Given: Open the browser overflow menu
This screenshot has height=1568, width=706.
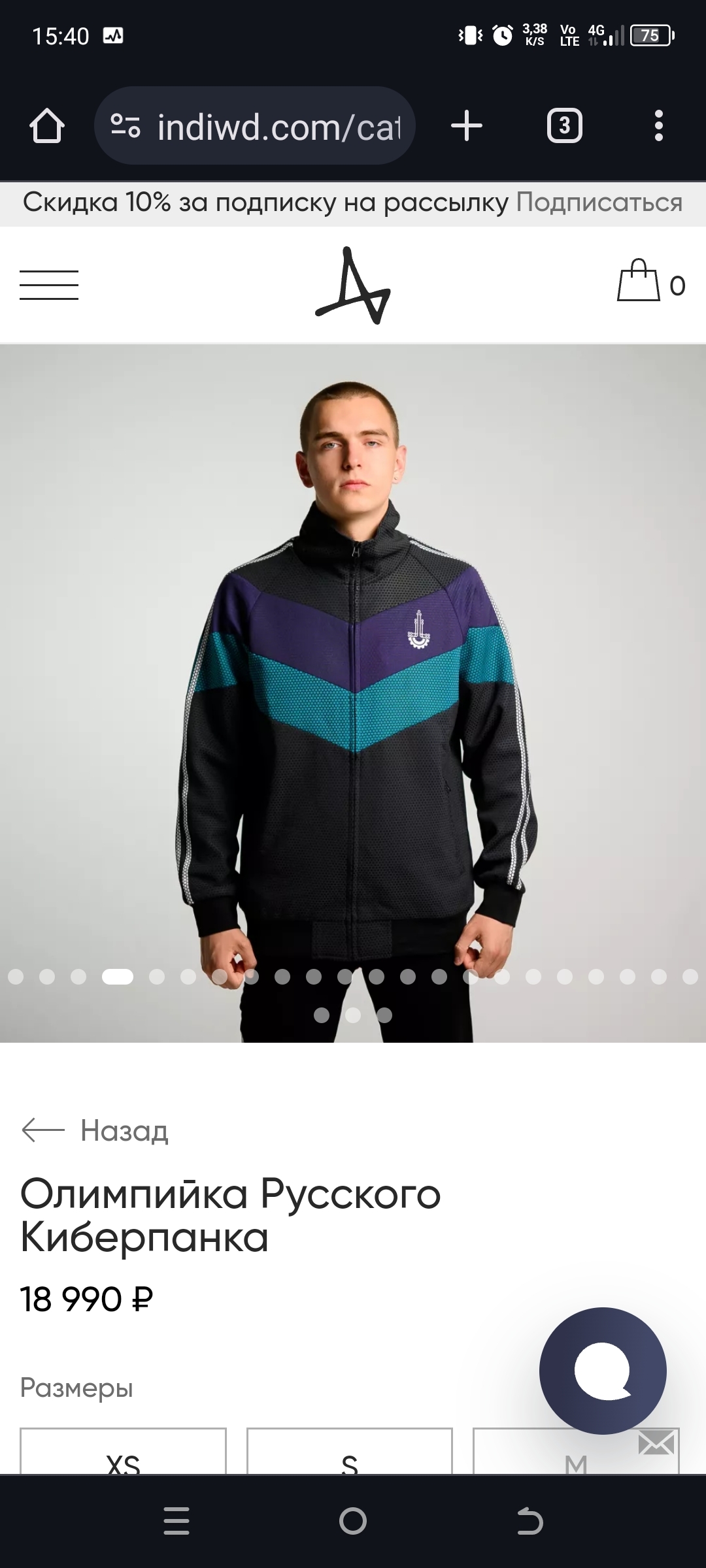Looking at the screenshot, I should pos(658,125).
